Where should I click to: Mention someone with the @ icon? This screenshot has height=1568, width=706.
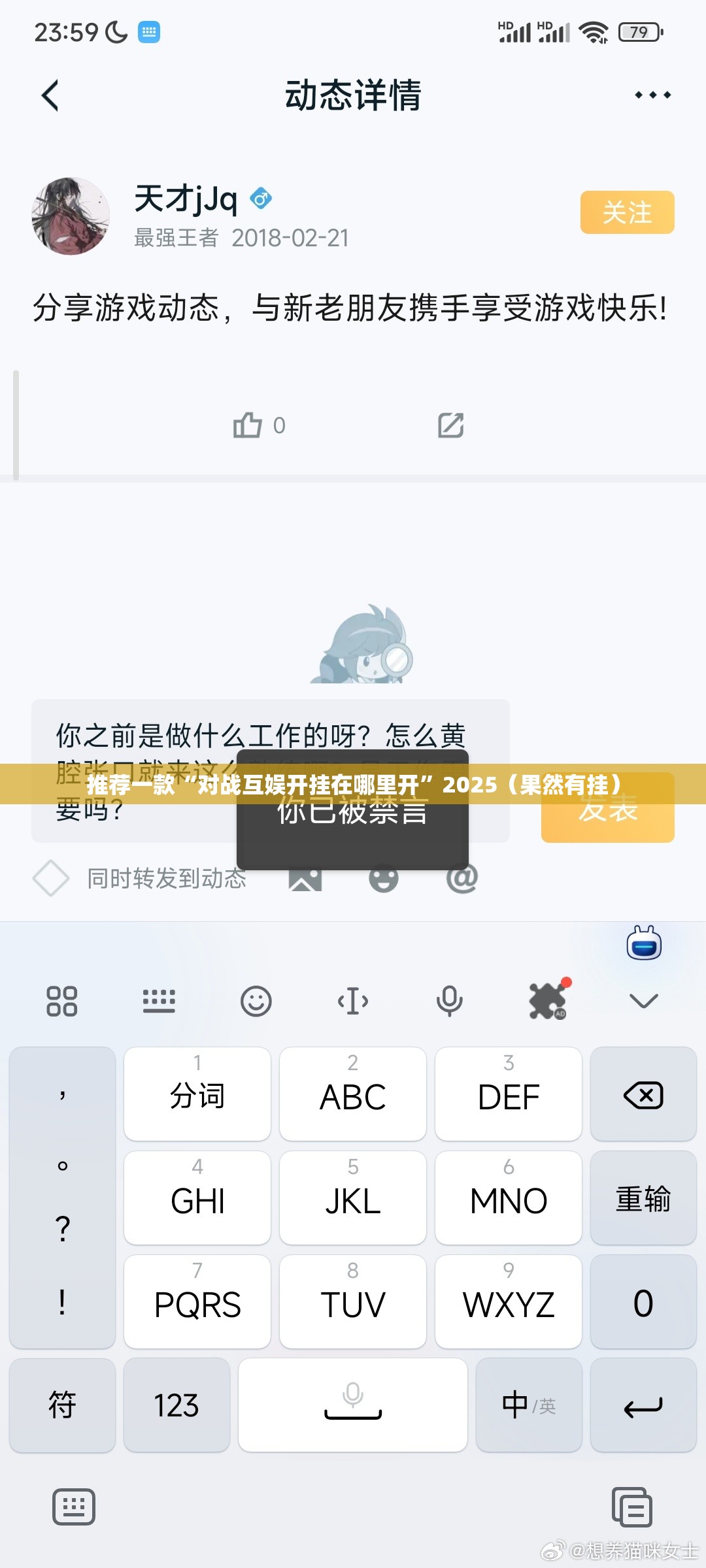point(463,879)
